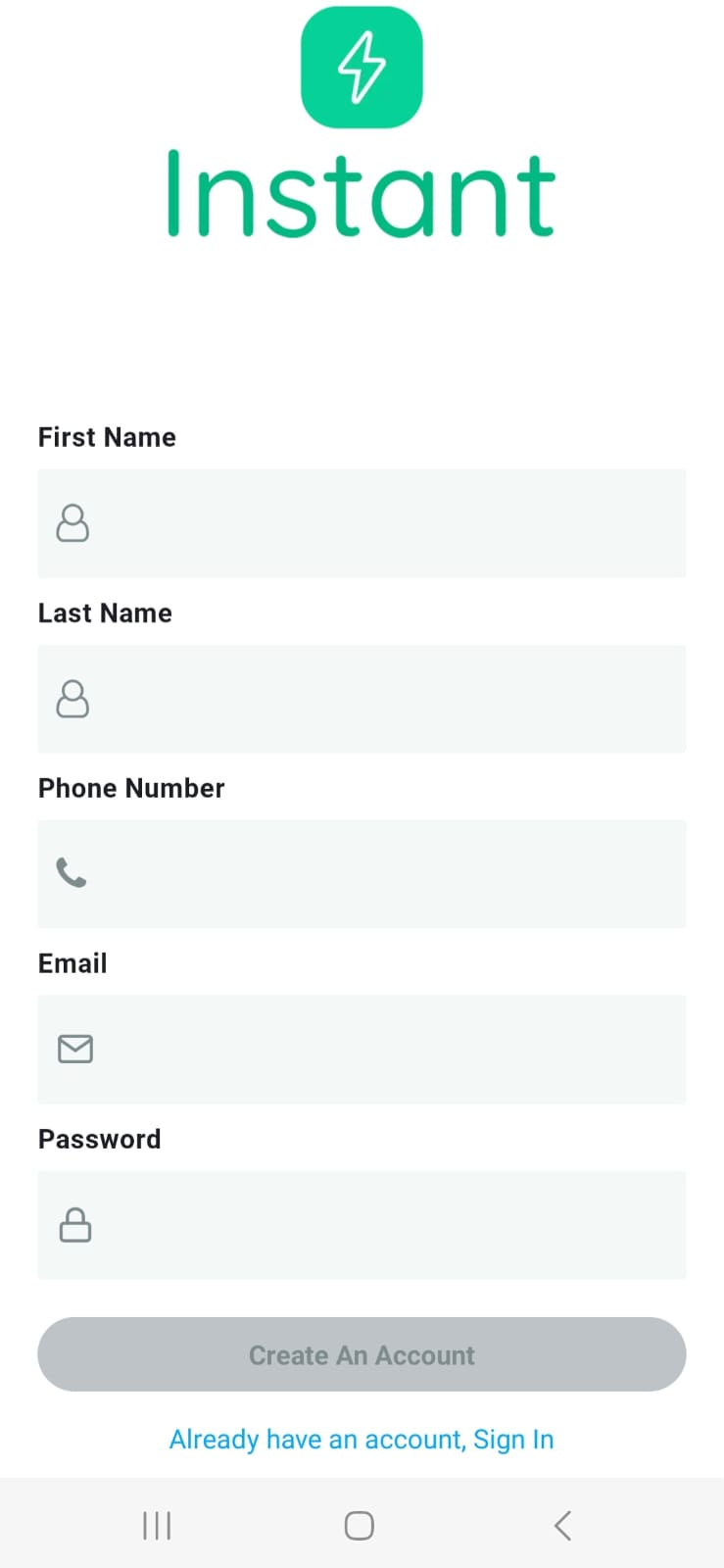This screenshot has width=724, height=1568.
Task: Click the person icon in Last Name field
Action: pos(72,699)
